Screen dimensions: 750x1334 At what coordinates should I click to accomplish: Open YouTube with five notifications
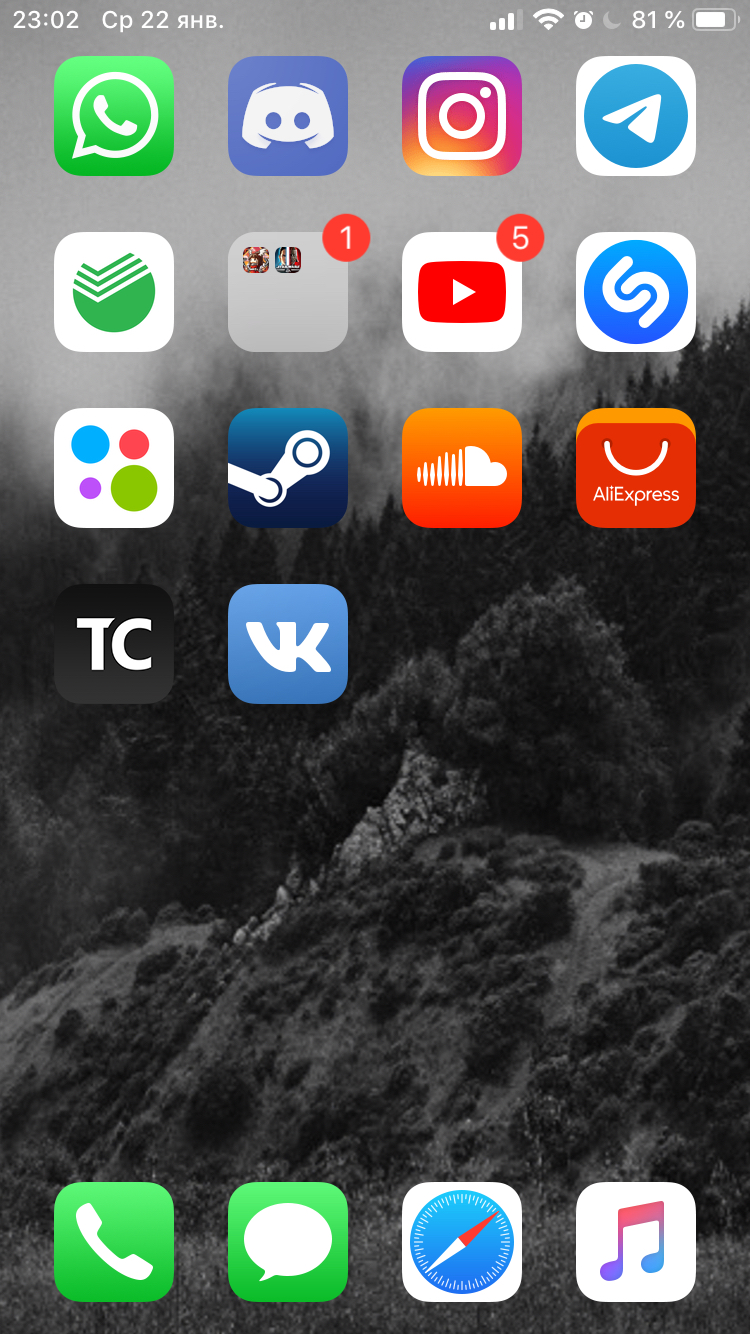(462, 292)
